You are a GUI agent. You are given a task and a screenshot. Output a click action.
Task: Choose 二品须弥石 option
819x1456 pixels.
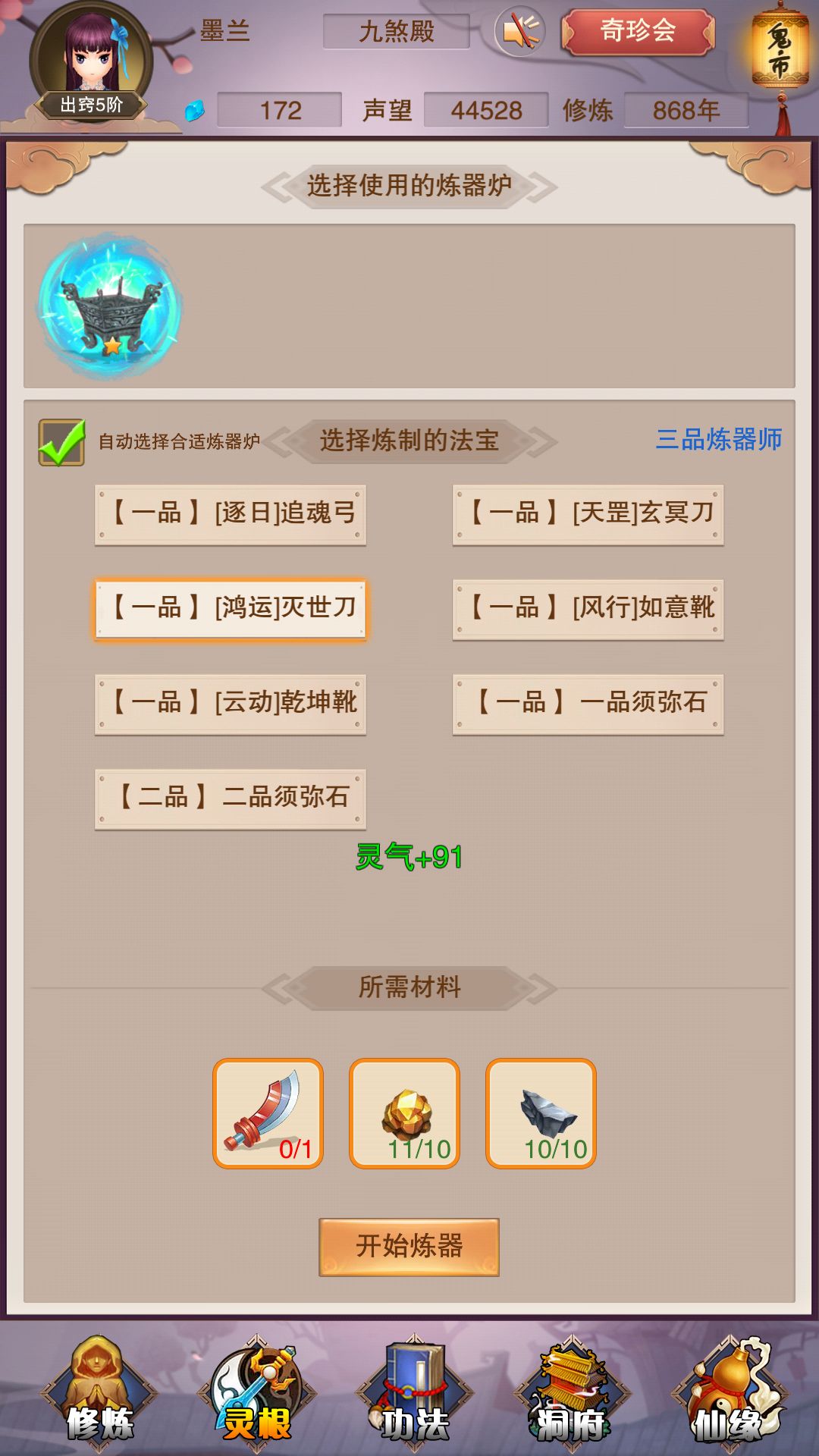pyautogui.click(x=231, y=799)
